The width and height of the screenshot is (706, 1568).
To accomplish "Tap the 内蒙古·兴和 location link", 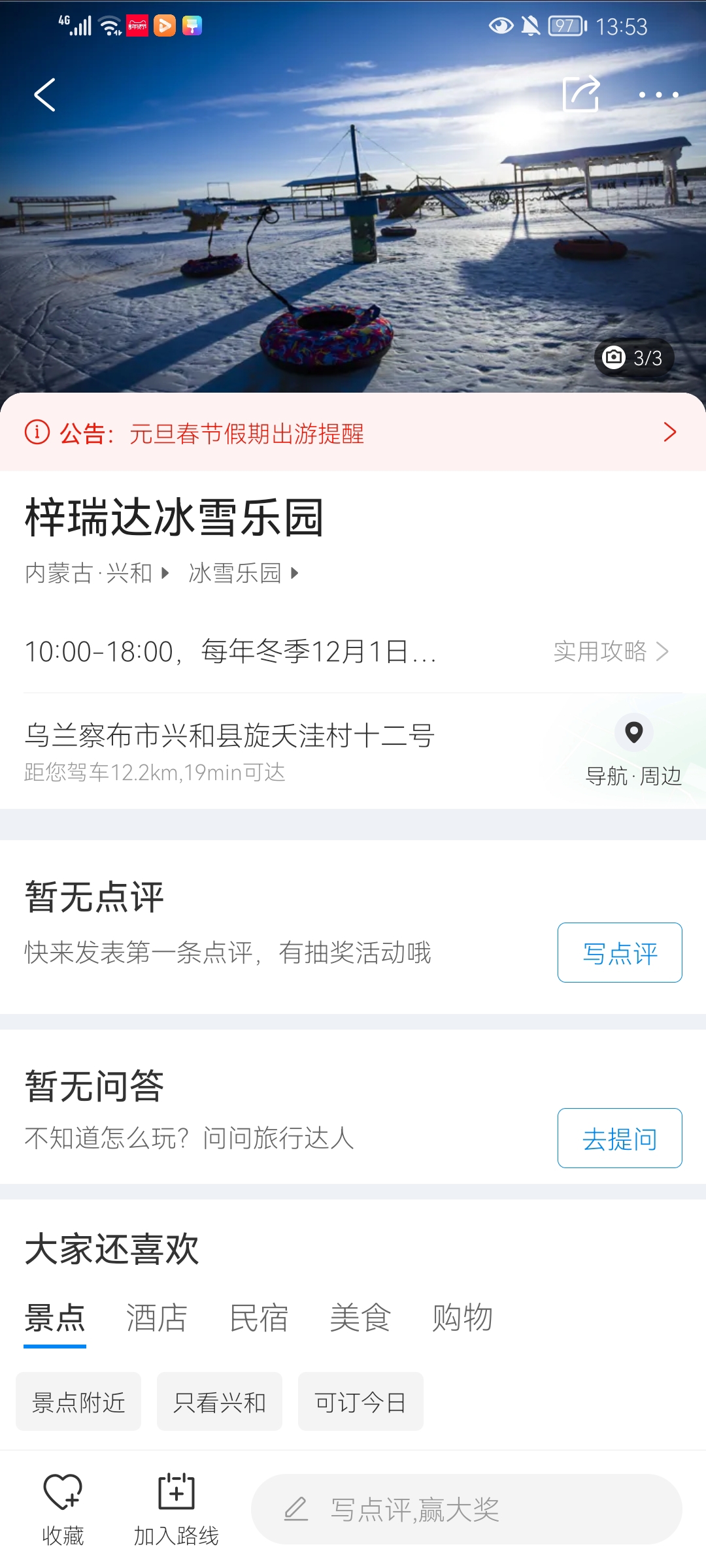I will (97, 574).
